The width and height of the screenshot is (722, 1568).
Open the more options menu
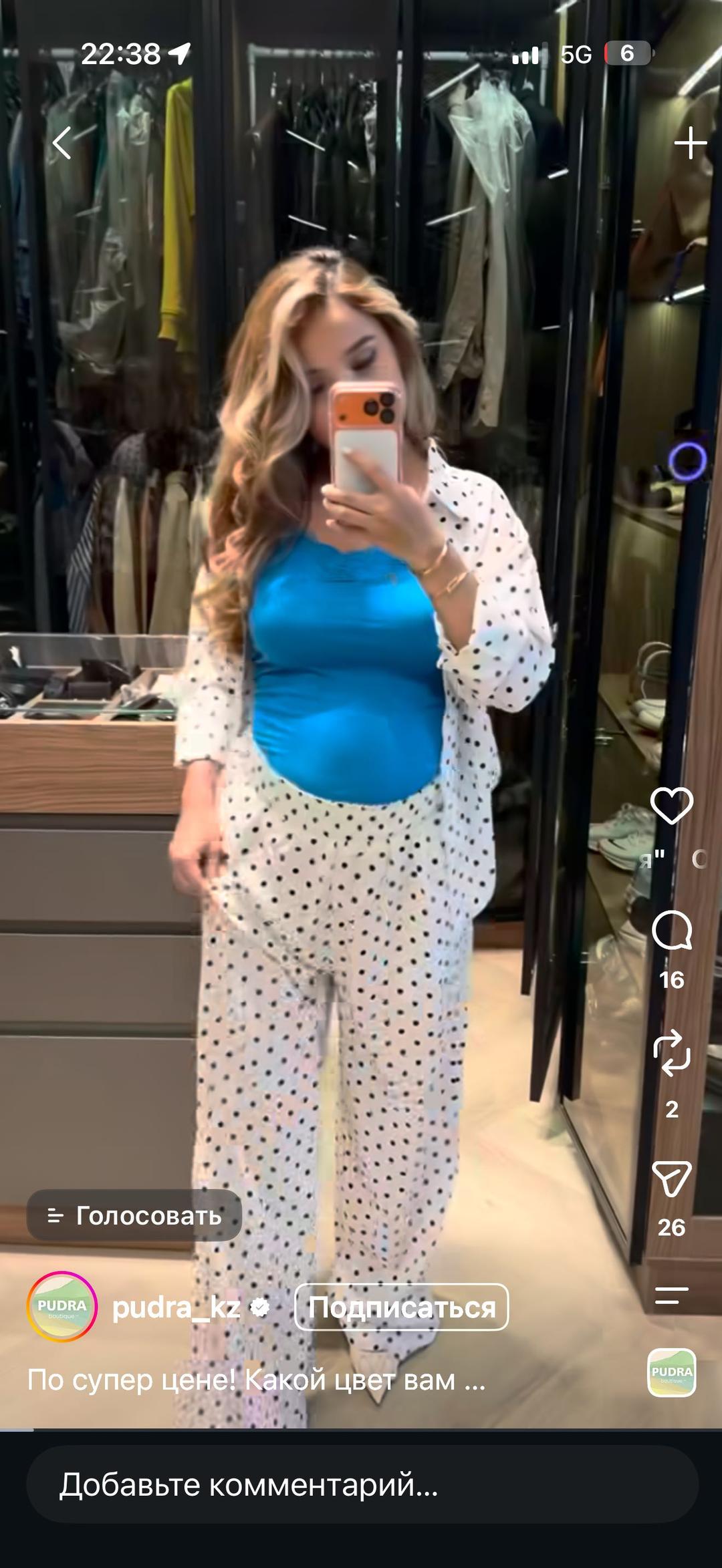(671, 1295)
